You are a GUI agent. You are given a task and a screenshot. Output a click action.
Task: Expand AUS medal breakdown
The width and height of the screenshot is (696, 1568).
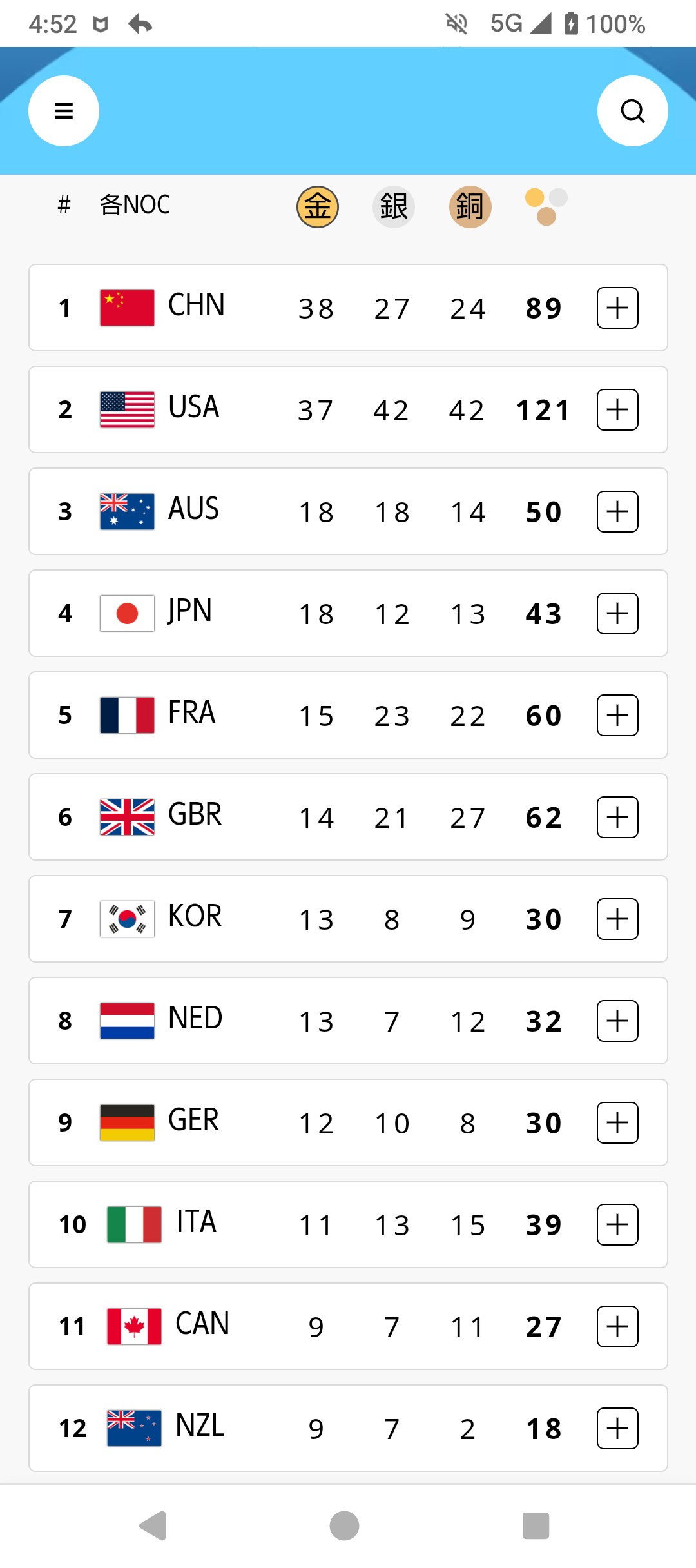click(617, 511)
